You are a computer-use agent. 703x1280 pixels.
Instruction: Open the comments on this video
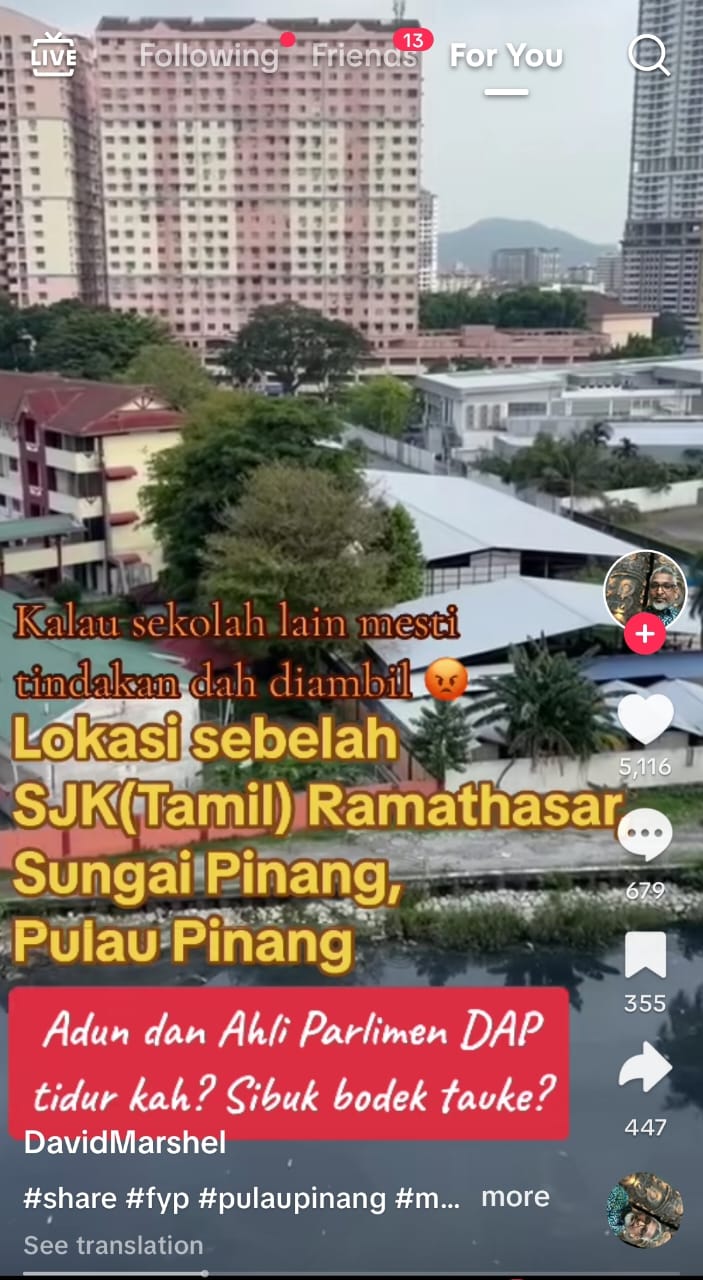pyautogui.click(x=645, y=835)
